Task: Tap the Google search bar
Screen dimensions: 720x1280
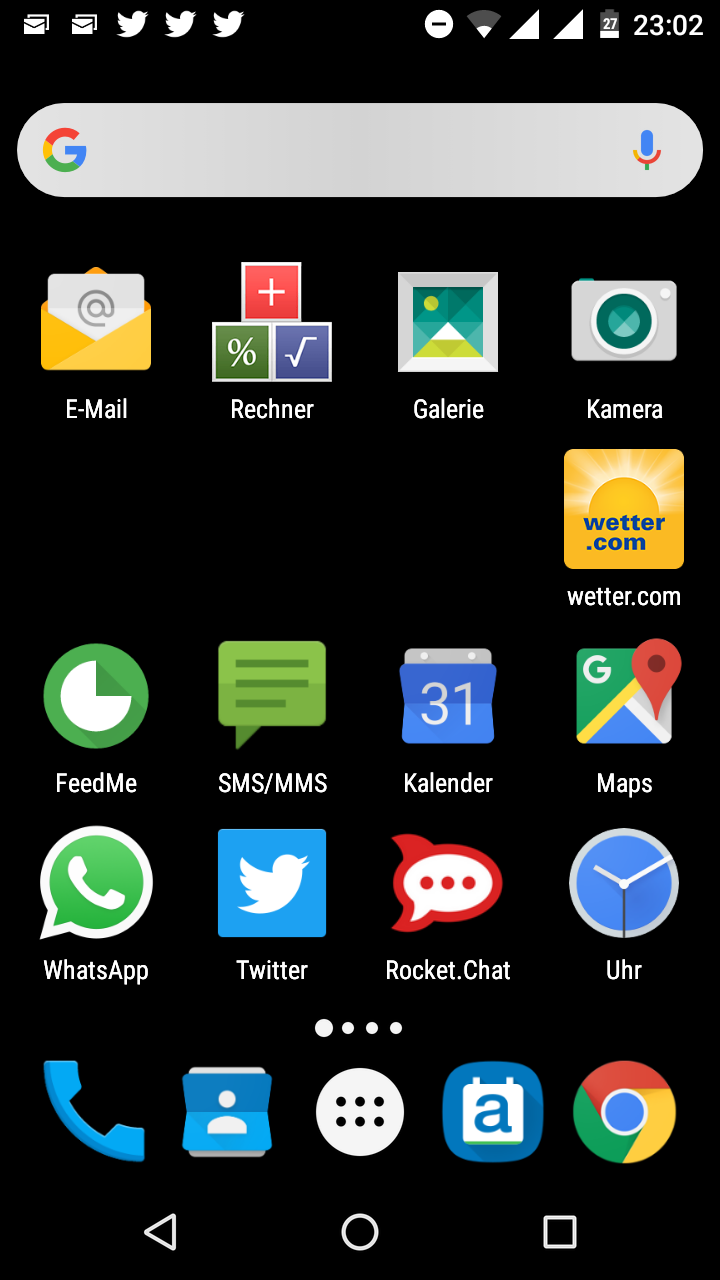Action: point(360,150)
